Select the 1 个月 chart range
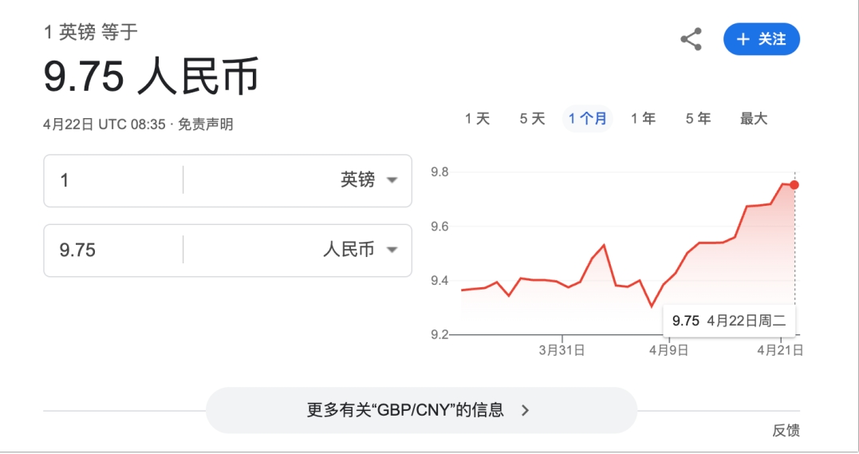This screenshot has width=859, height=454. [x=587, y=118]
